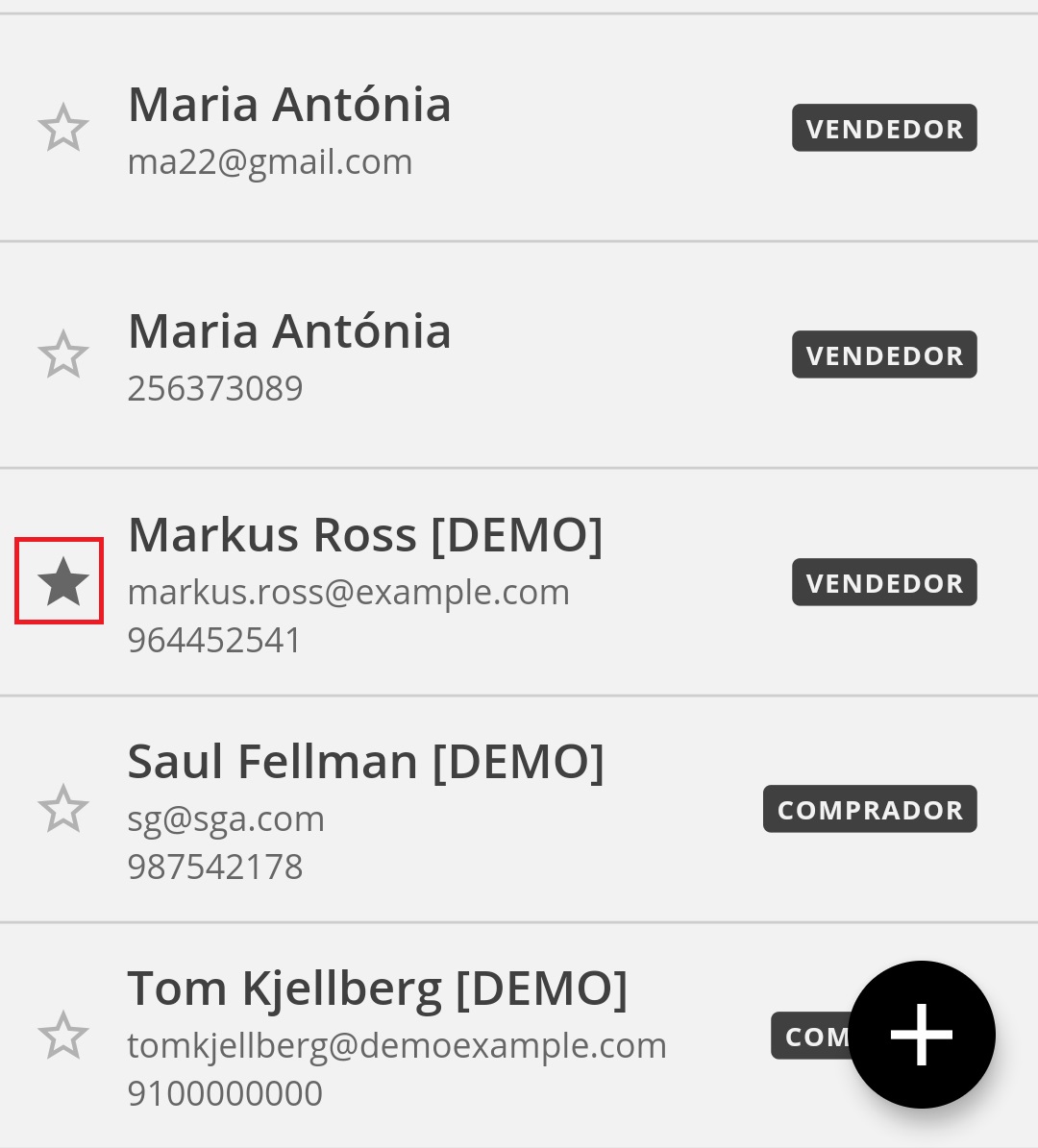Favorite Maria Antónia with number 256373089

tap(63, 355)
